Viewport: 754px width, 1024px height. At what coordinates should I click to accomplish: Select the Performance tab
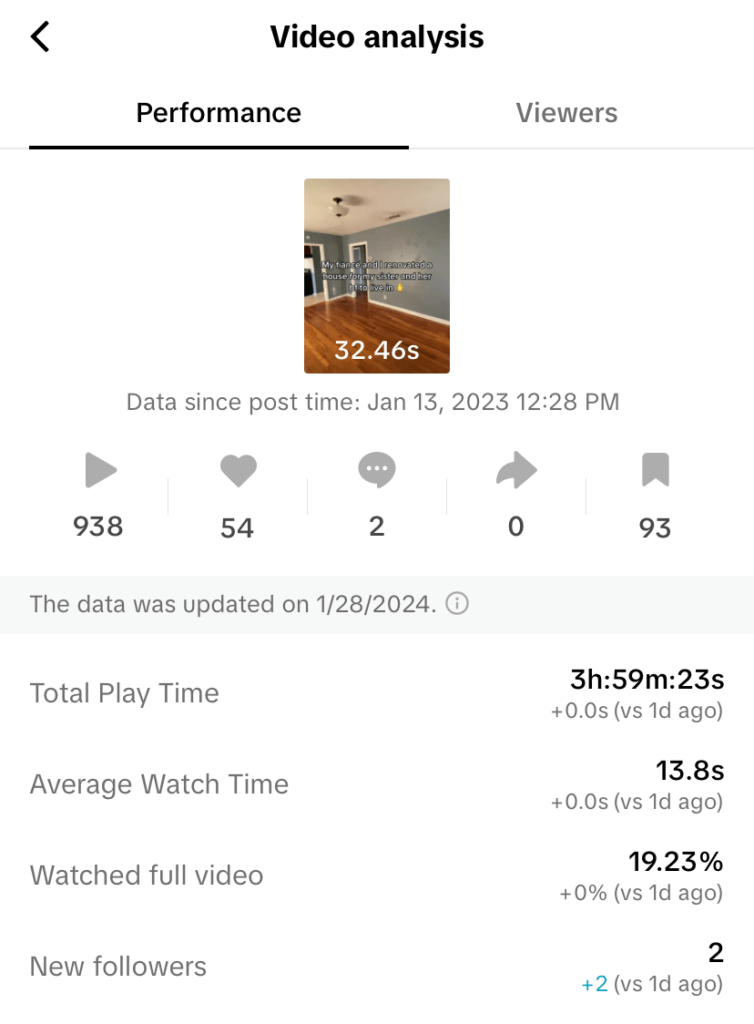pyautogui.click(x=219, y=113)
